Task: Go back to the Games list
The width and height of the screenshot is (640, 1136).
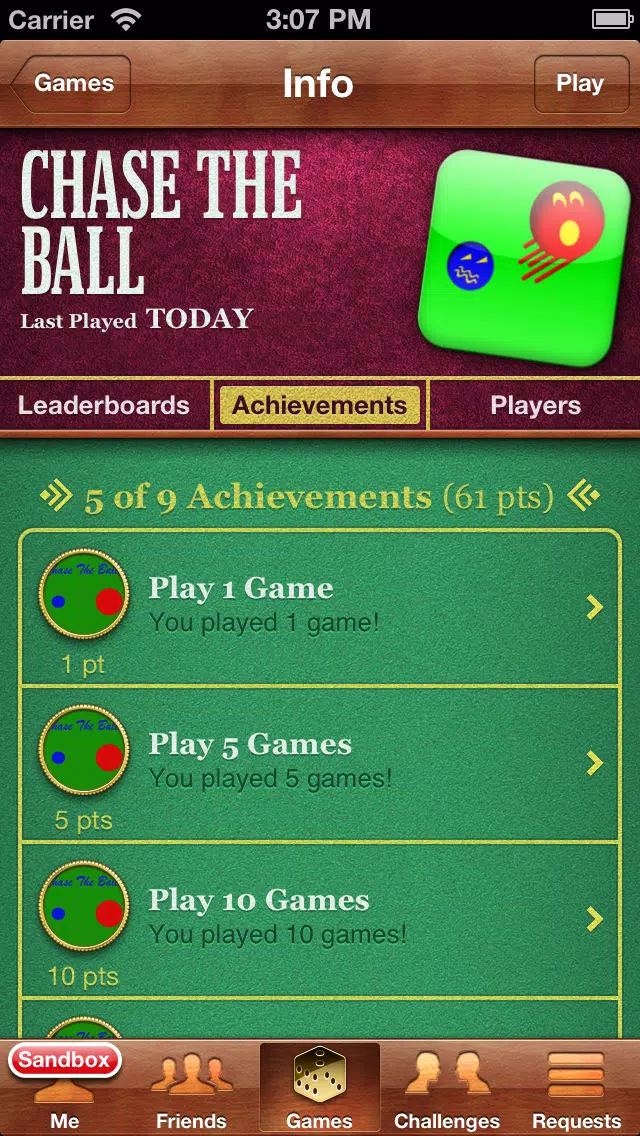Action: [x=72, y=84]
